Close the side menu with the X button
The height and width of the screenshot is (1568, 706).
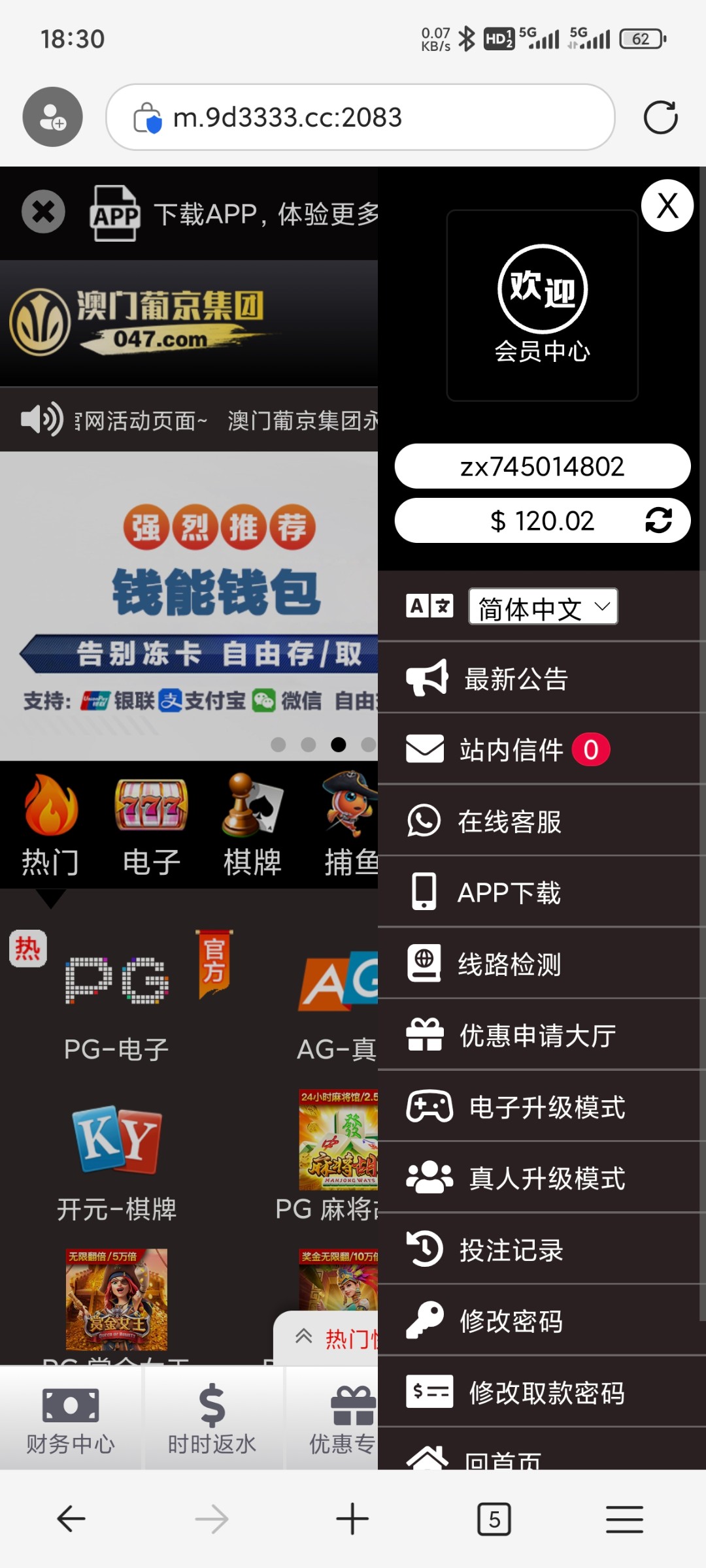click(666, 206)
